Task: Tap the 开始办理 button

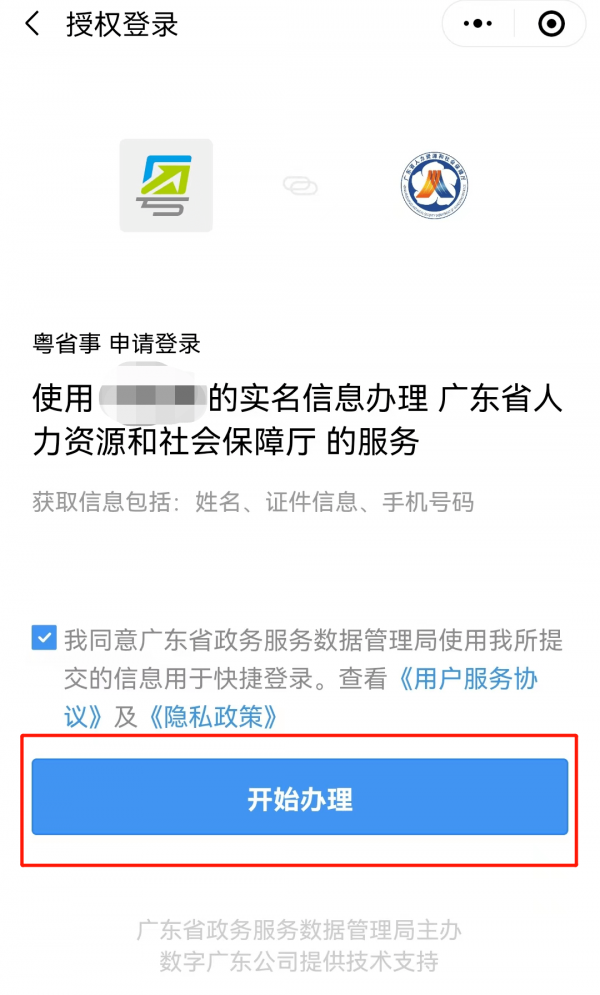Action: pos(300,798)
